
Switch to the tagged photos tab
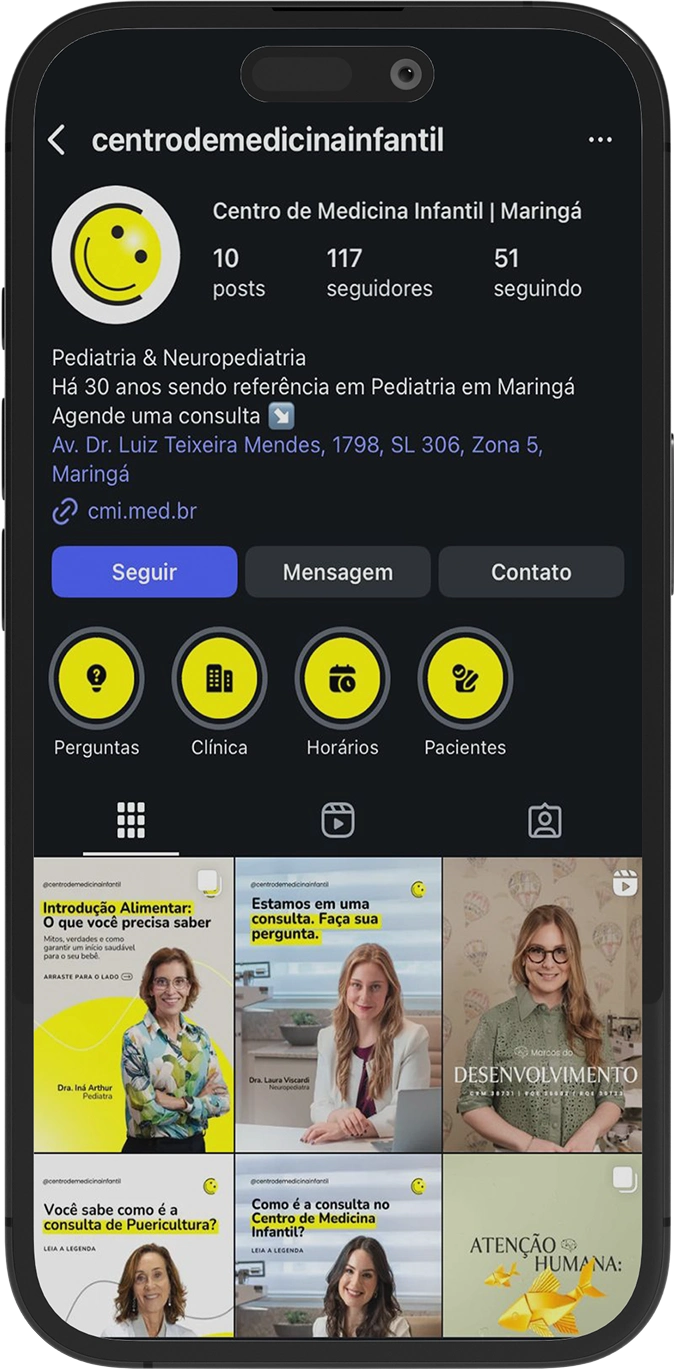point(544,820)
